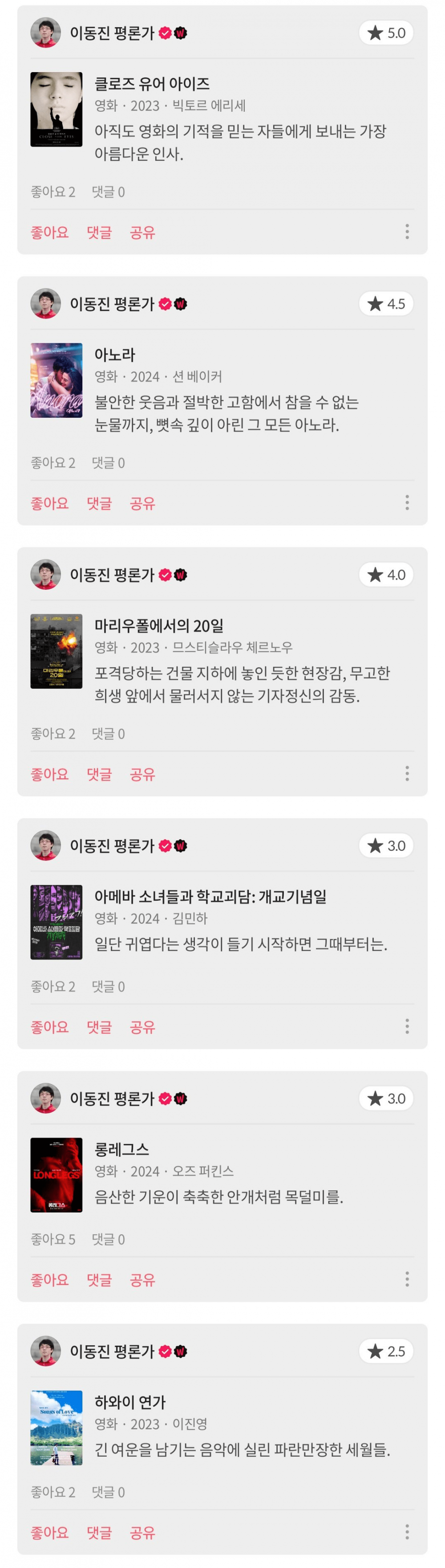Comment on the 마리우폴에서의 20일 review
Viewport: 445px width, 1568px height.
click(x=99, y=774)
